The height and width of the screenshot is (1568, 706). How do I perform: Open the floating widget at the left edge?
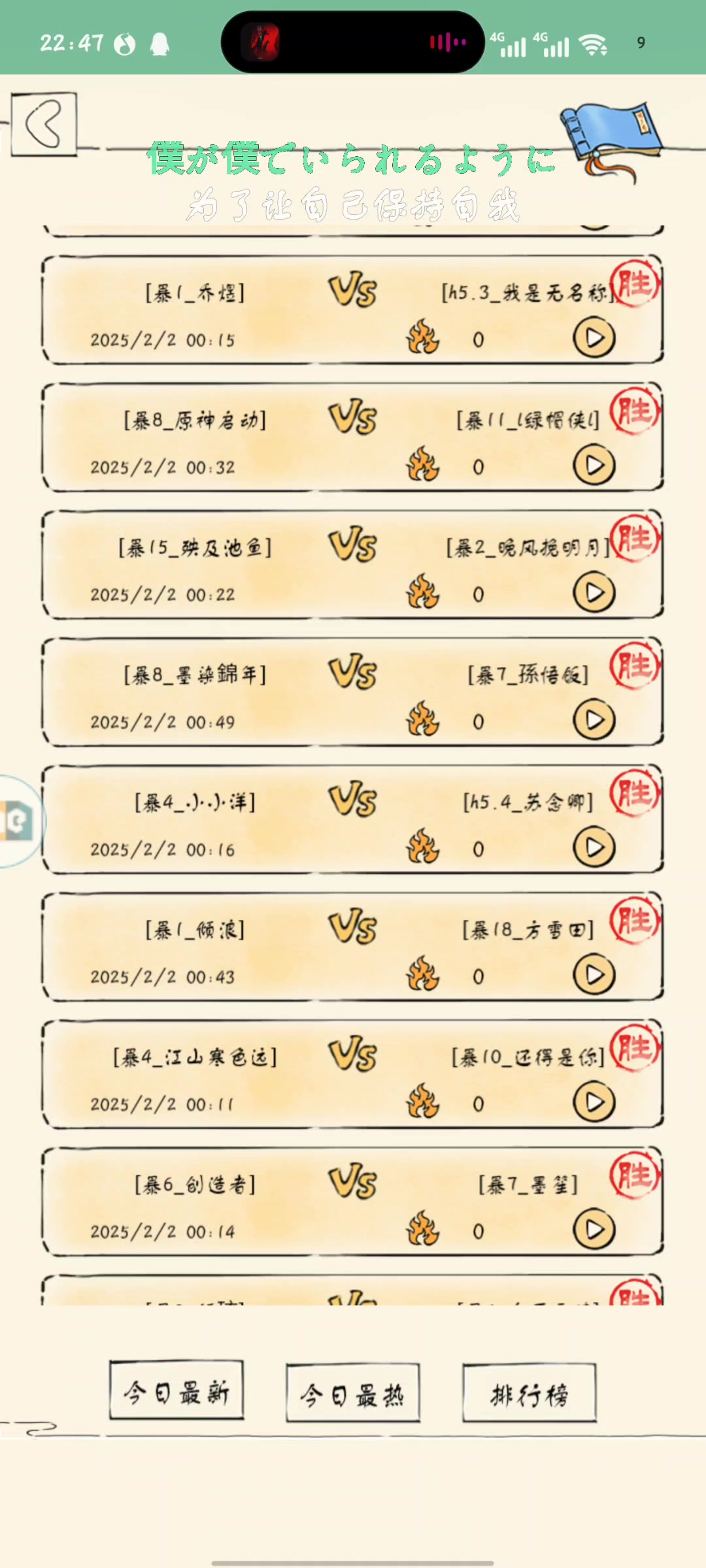pyautogui.click(x=18, y=821)
